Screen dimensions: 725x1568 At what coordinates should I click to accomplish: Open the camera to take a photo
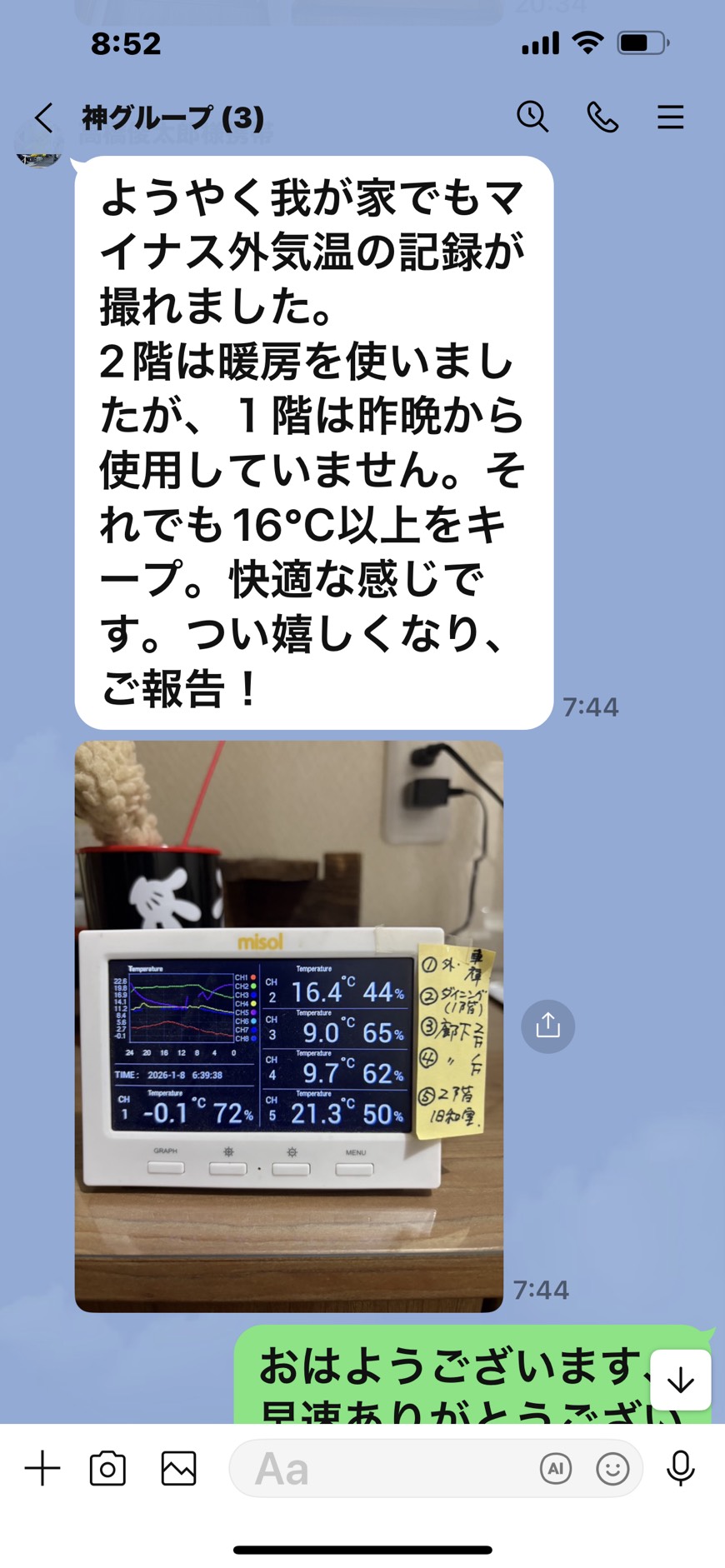(x=107, y=1468)
